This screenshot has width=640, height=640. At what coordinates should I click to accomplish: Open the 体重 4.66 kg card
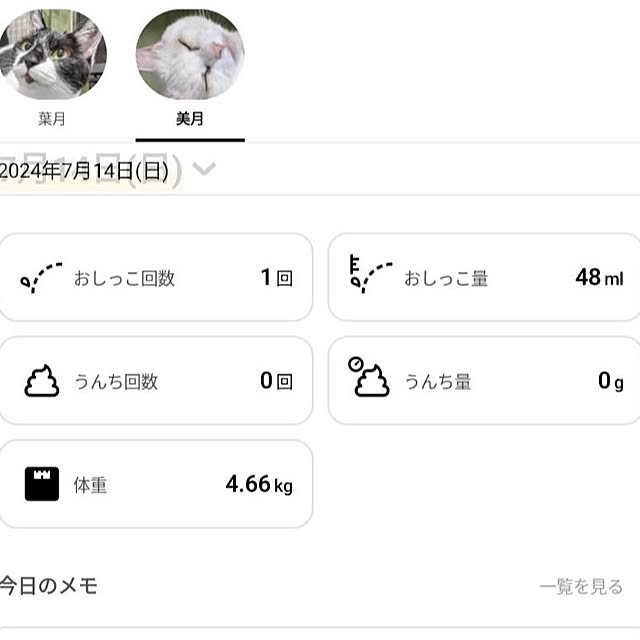click(x=156, y=485)
